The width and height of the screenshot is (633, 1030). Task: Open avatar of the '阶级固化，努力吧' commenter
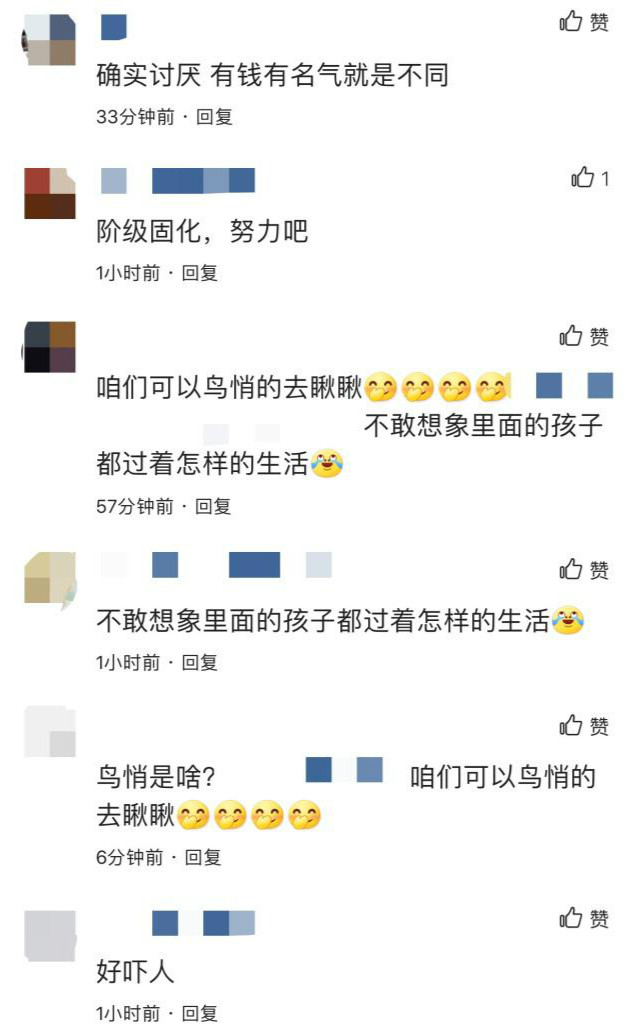point(50,193)
